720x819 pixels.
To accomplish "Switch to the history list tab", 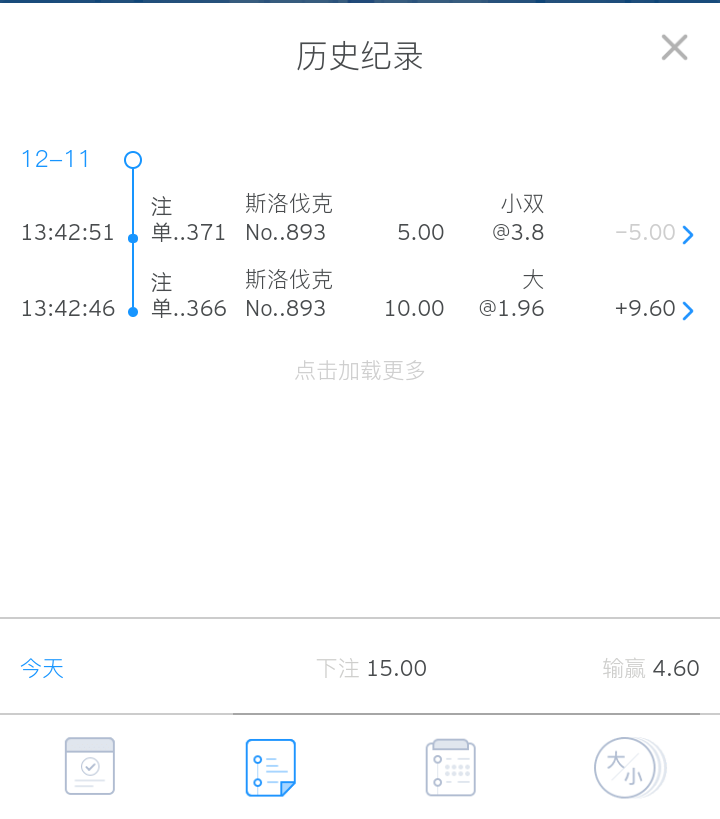I will click(270, 767).
